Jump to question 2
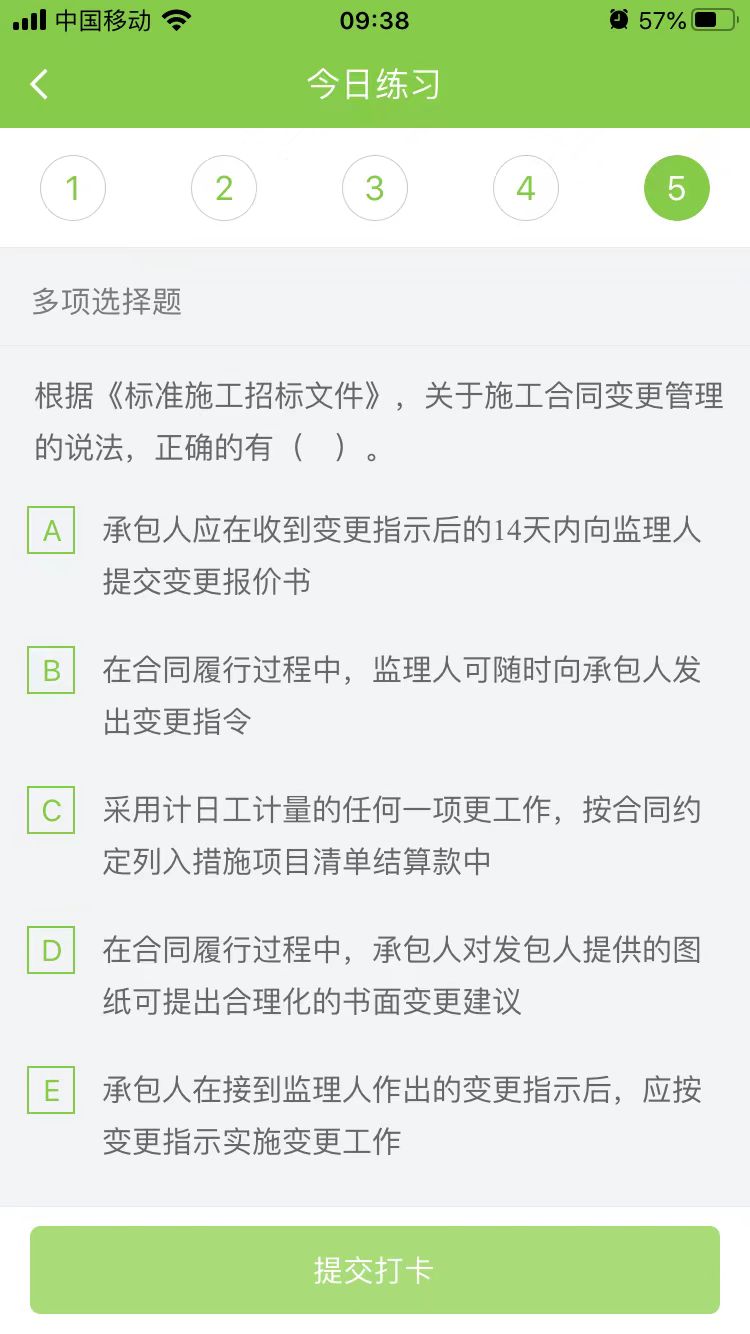This screenshot has height=1334, width=750. pyautogui.click(x=224, y=188)
